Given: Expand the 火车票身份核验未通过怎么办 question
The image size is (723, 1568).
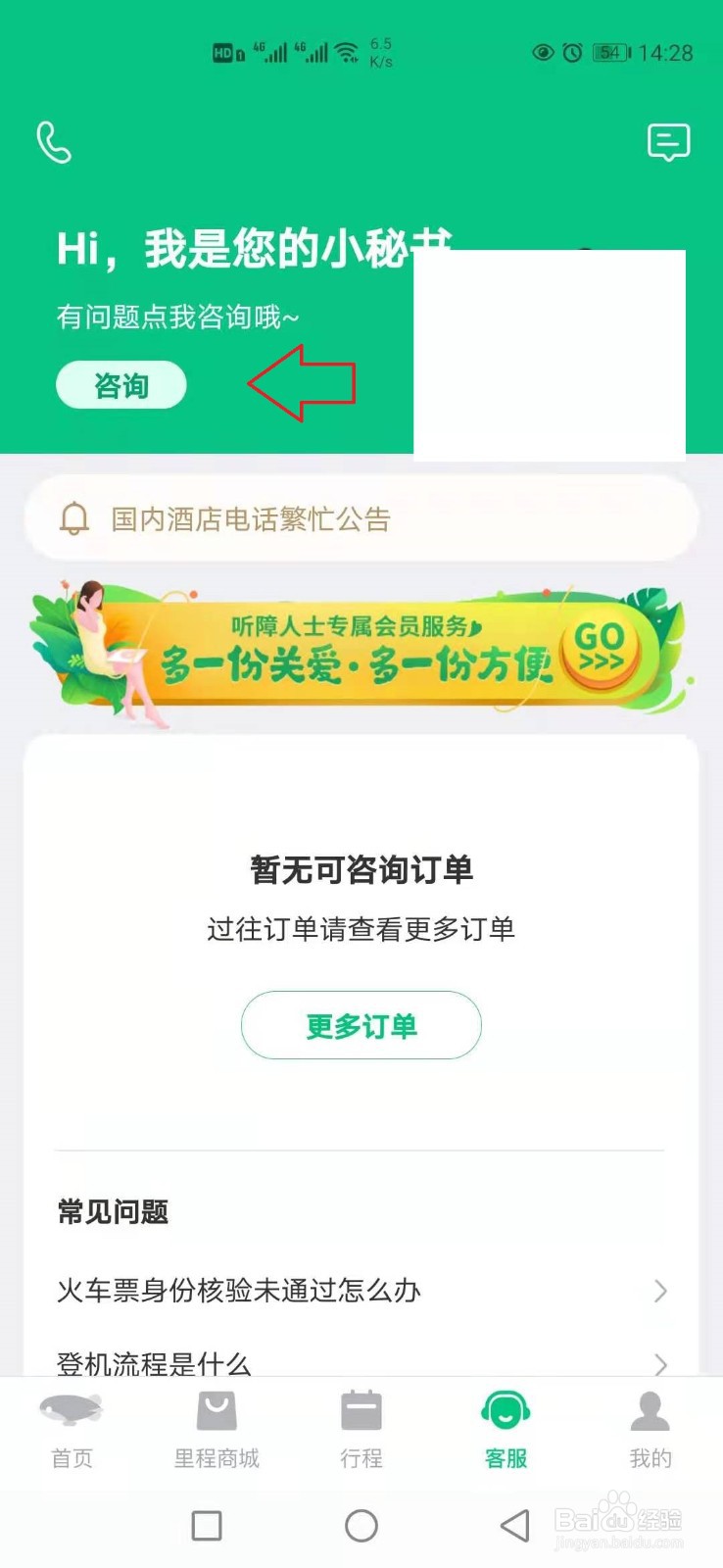Looking at the screenshot, I should point(361,1292).
